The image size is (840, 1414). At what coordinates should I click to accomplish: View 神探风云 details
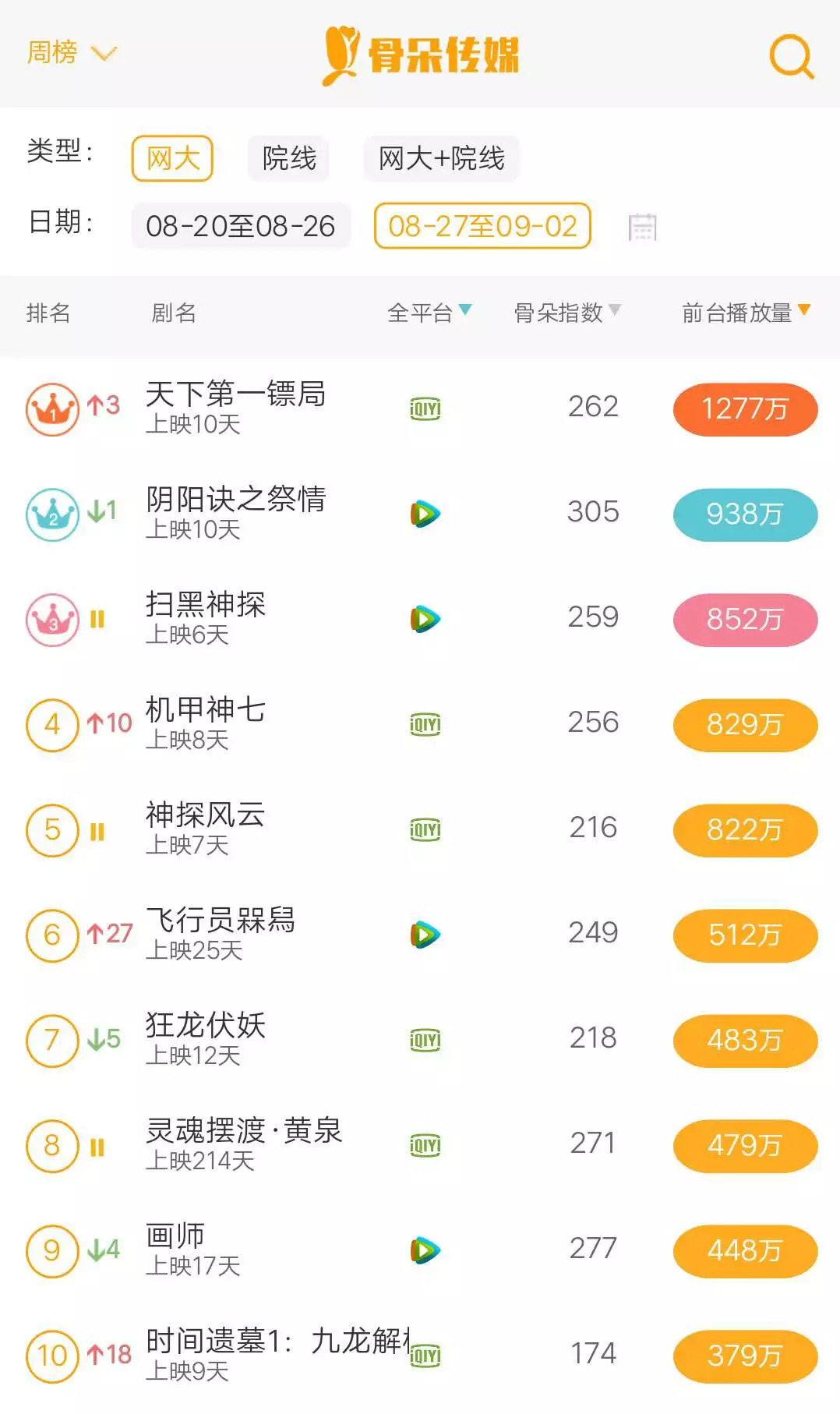click(x=206, y=815)
